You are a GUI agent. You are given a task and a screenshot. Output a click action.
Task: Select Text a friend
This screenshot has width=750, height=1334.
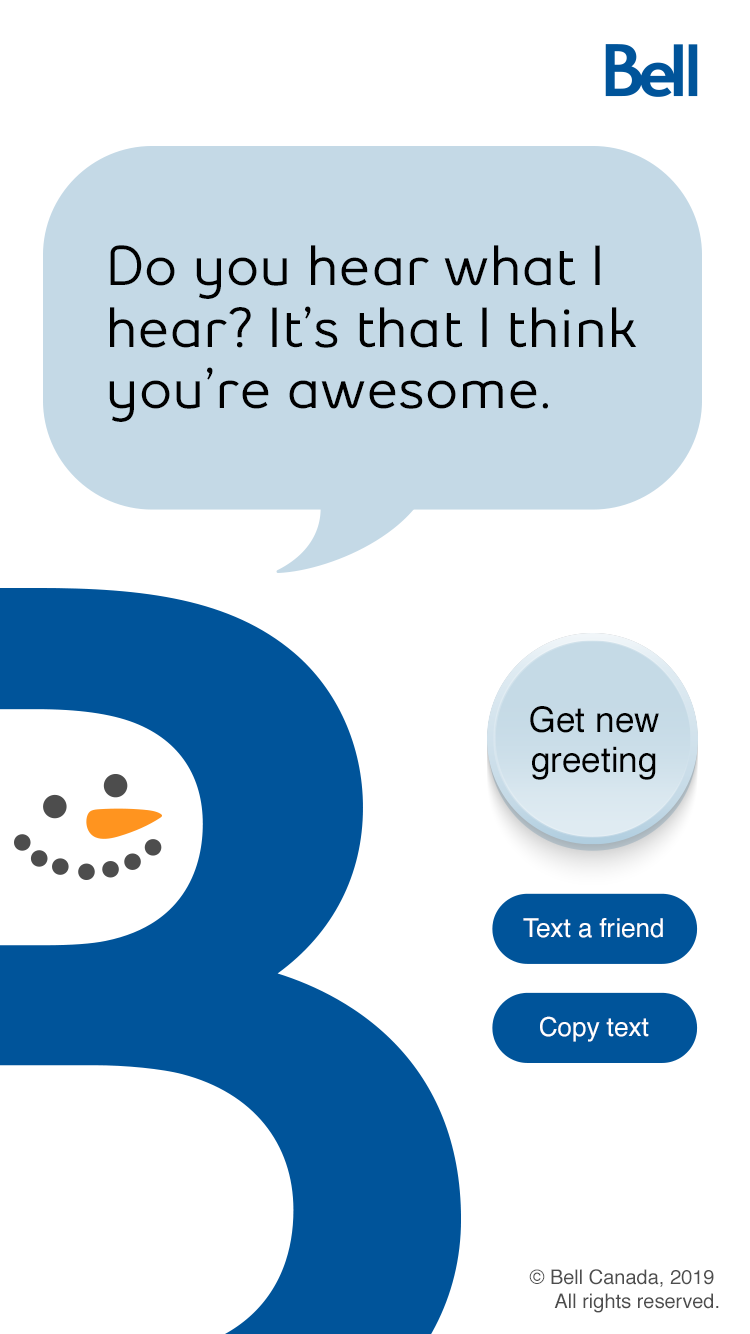[594, 928]
